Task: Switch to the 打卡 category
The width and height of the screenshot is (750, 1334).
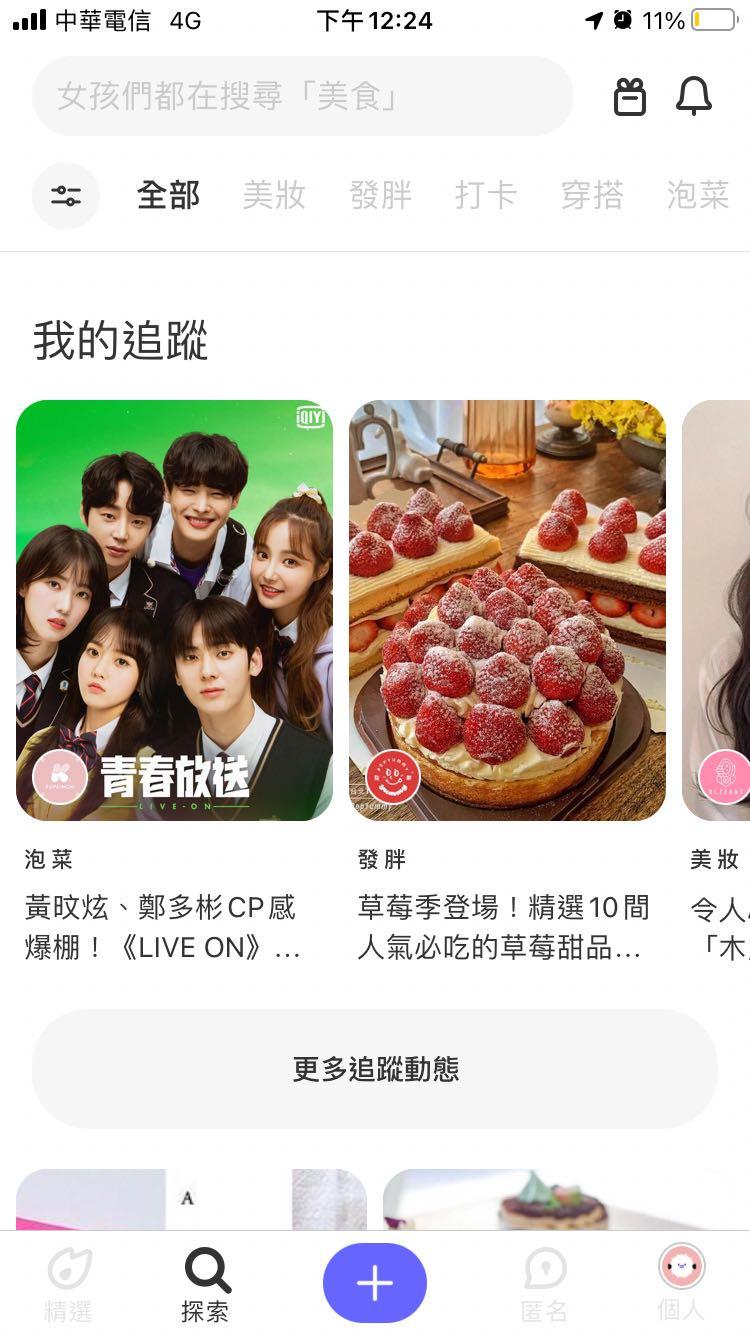Action: [486, 195]
